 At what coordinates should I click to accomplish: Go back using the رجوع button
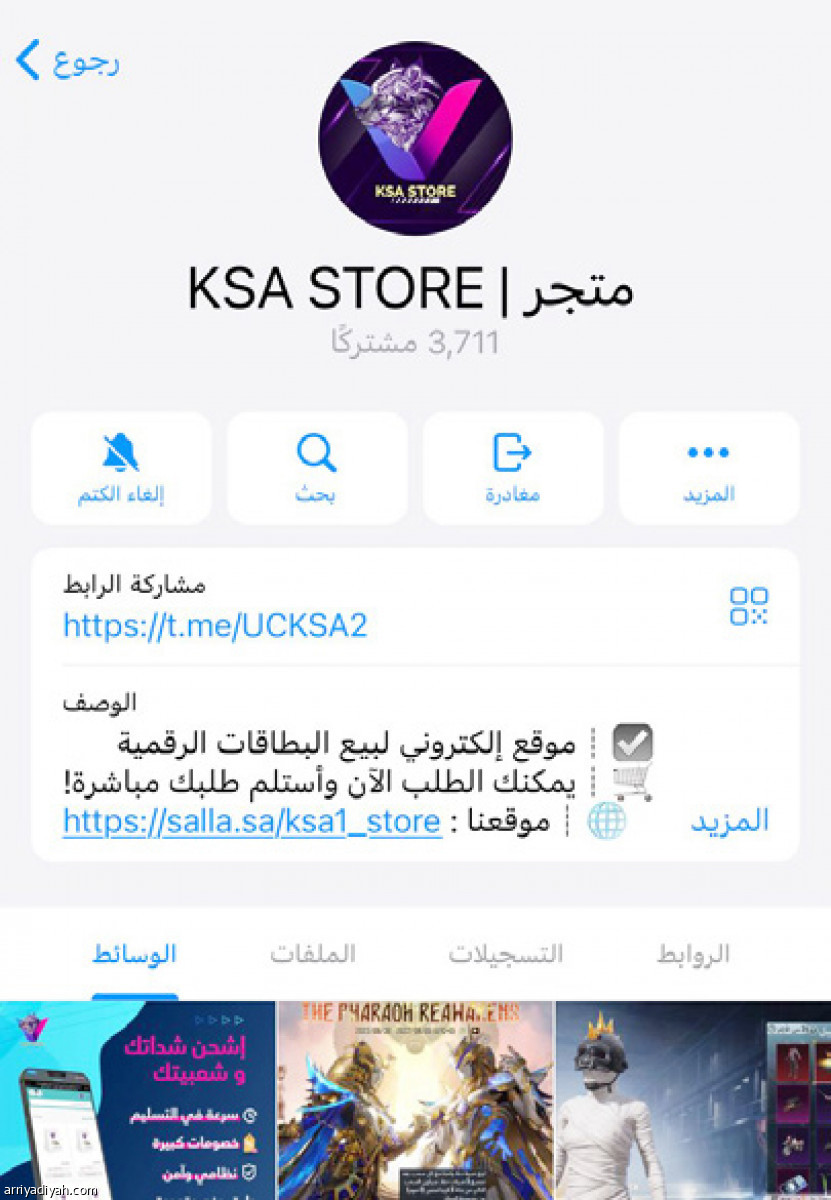[67, 62]
